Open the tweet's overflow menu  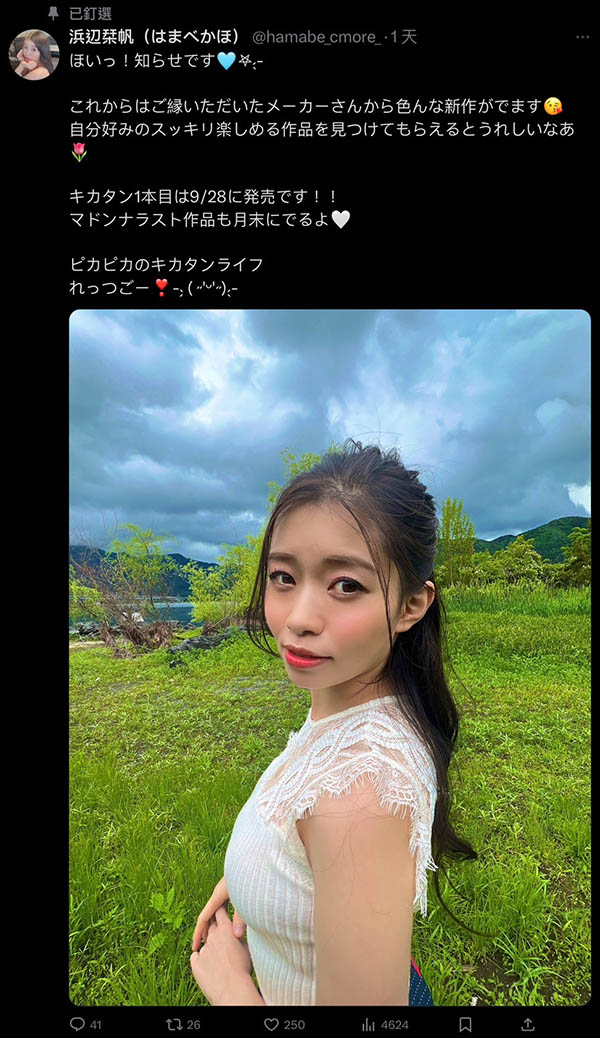582,37
